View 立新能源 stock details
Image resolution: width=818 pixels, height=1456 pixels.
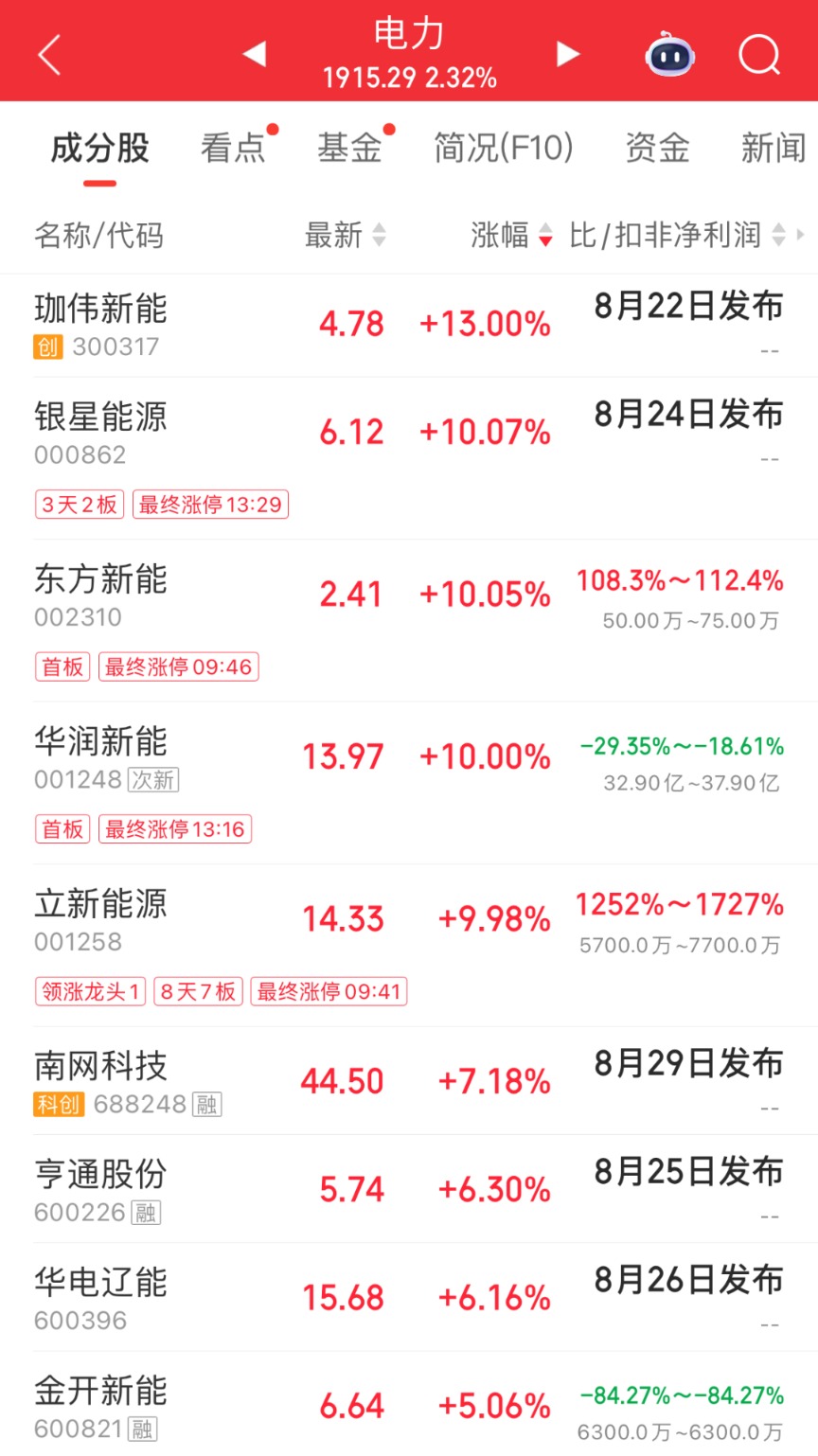pyautogui.click(x=409, y=945)
